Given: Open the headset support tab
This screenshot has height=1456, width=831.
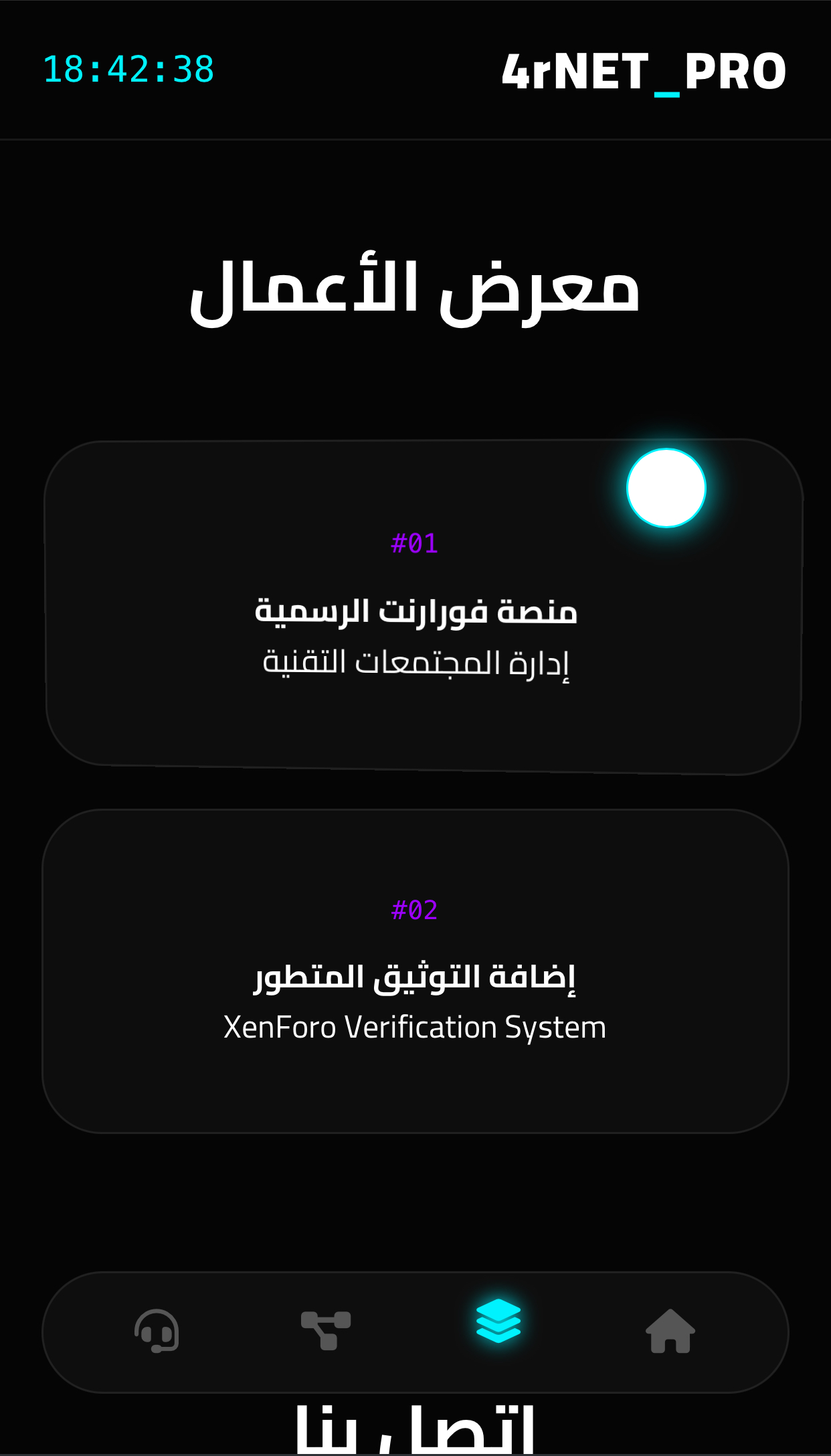Looking at the screenshot, I should click(x=157, y=1331).
